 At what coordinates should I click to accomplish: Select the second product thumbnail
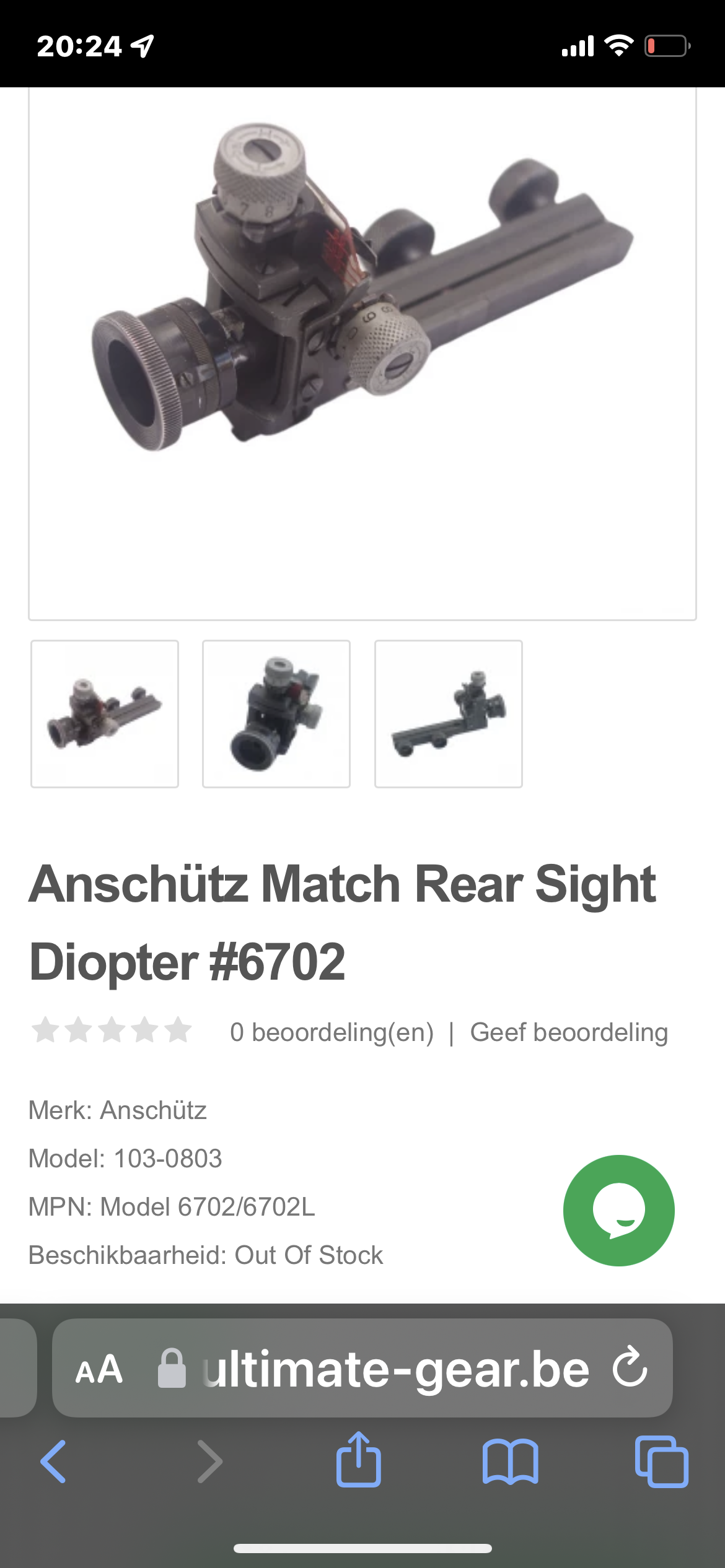tap(276, 714)
